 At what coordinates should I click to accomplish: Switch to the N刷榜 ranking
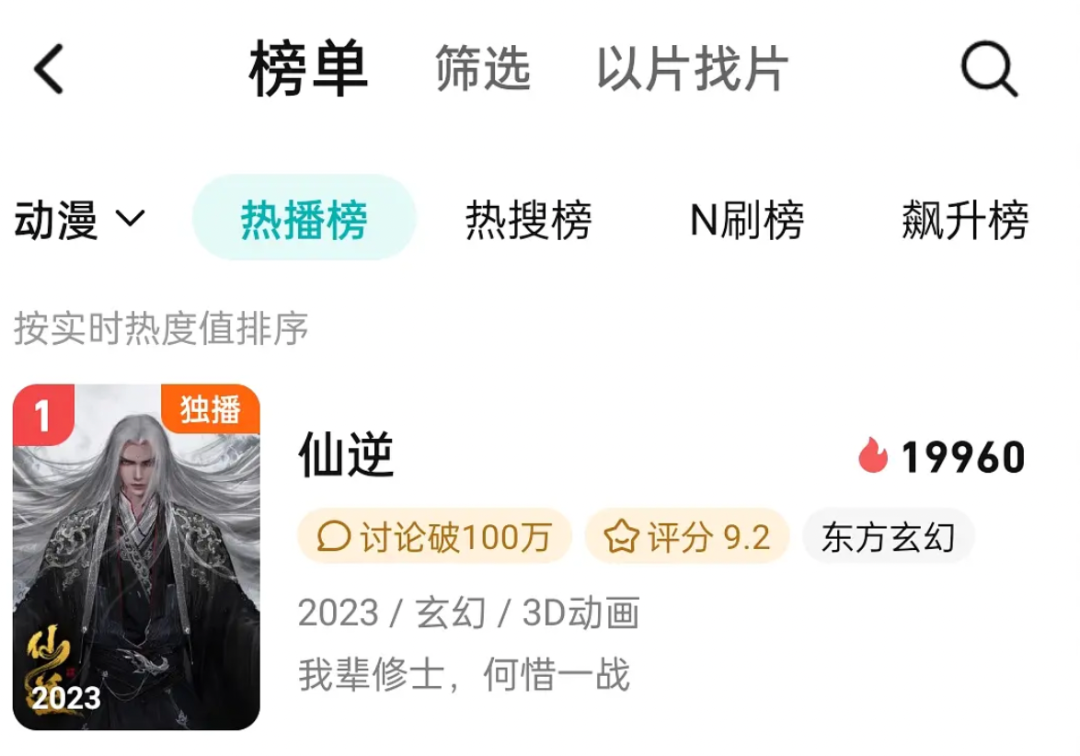746,219
